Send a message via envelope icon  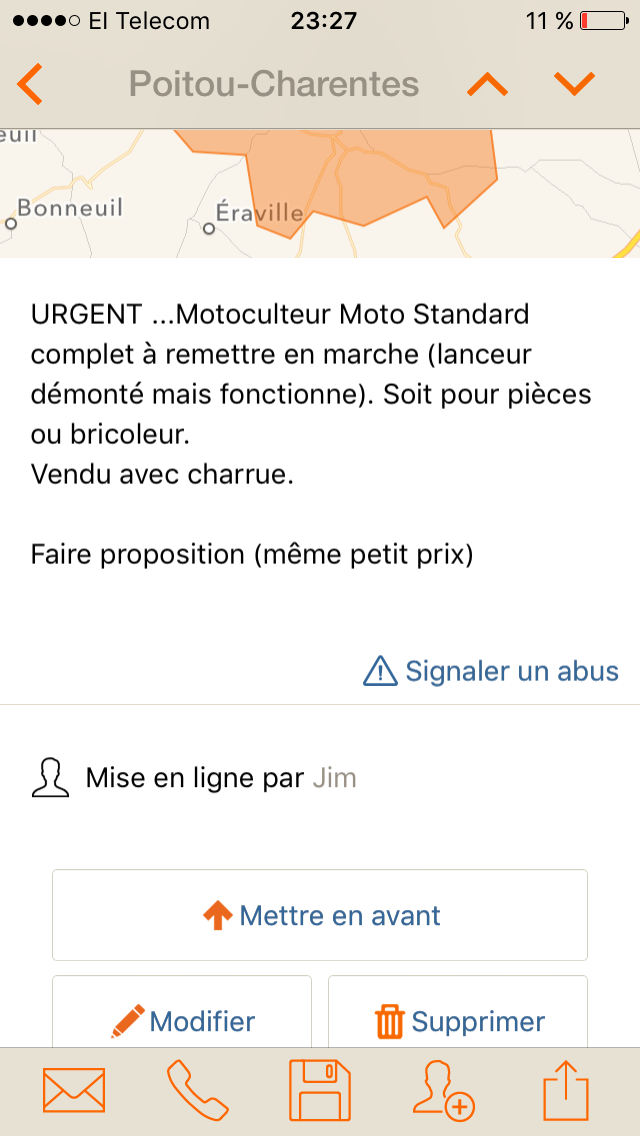[x=74, y=1090]
